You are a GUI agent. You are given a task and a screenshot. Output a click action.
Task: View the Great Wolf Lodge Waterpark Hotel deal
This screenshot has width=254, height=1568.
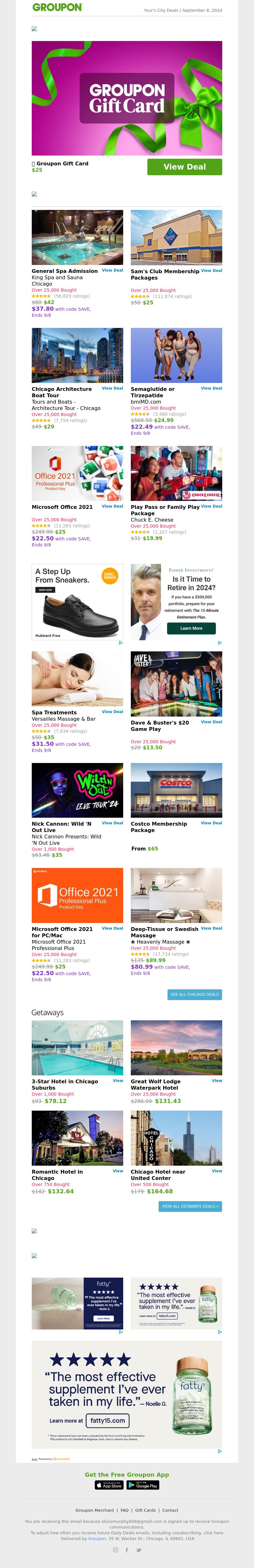[x=217, y=1080]
